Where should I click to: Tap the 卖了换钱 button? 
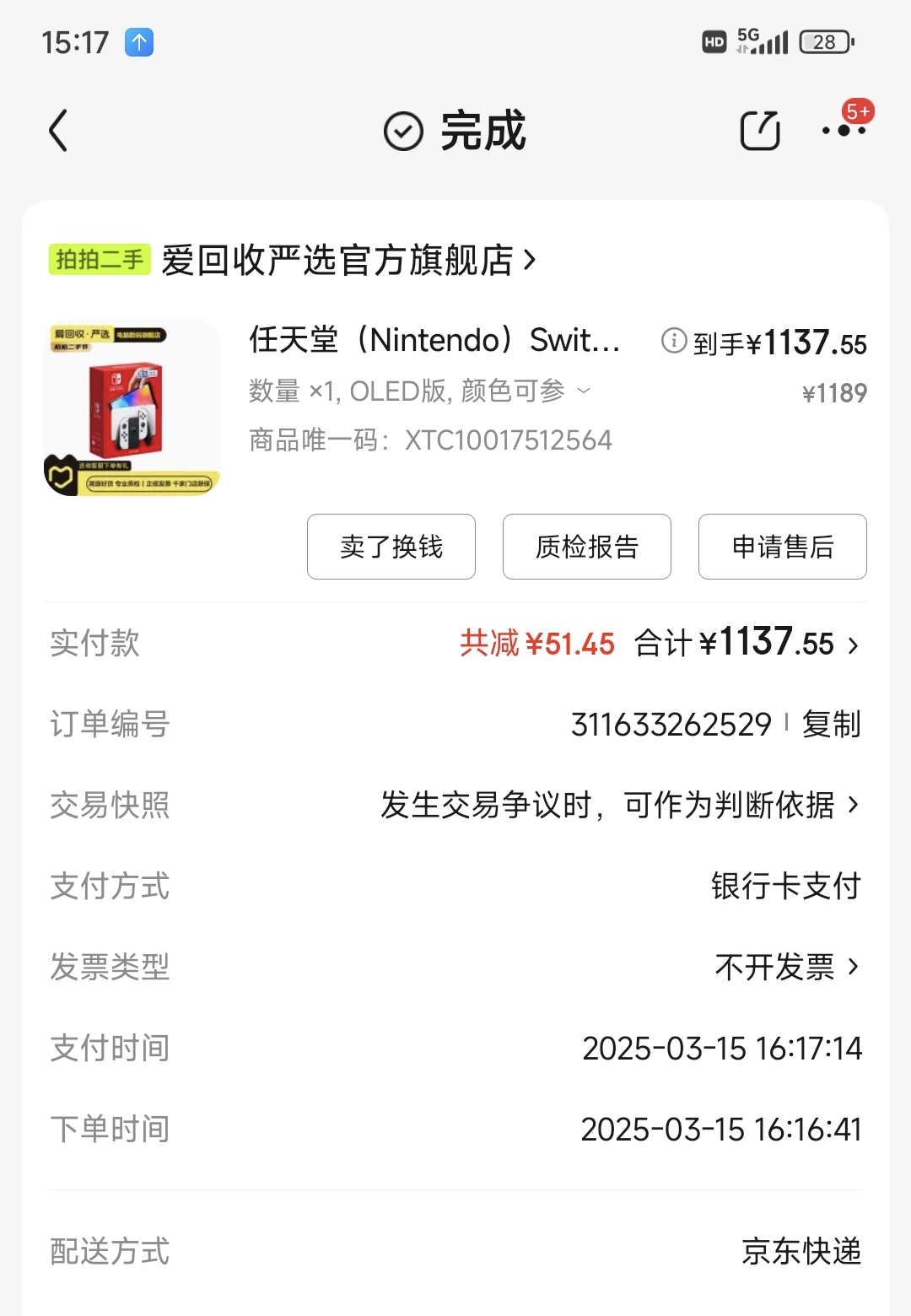pos(391,547)
